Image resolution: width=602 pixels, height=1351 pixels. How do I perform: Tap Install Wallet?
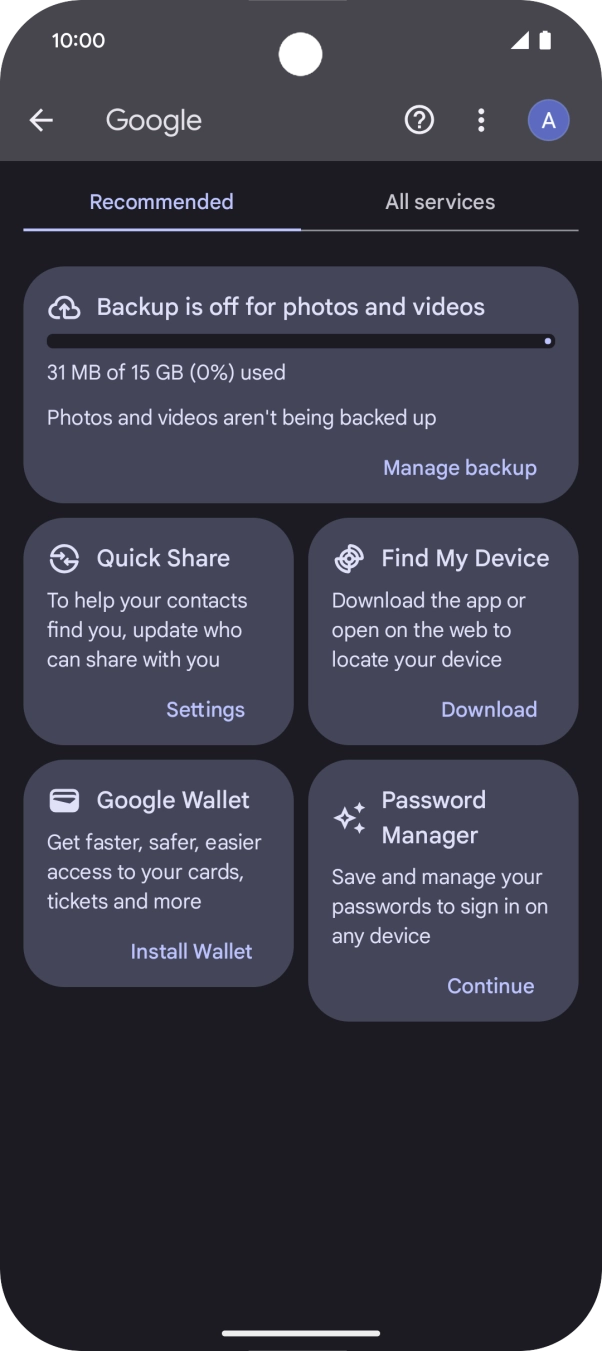(191, 952)
